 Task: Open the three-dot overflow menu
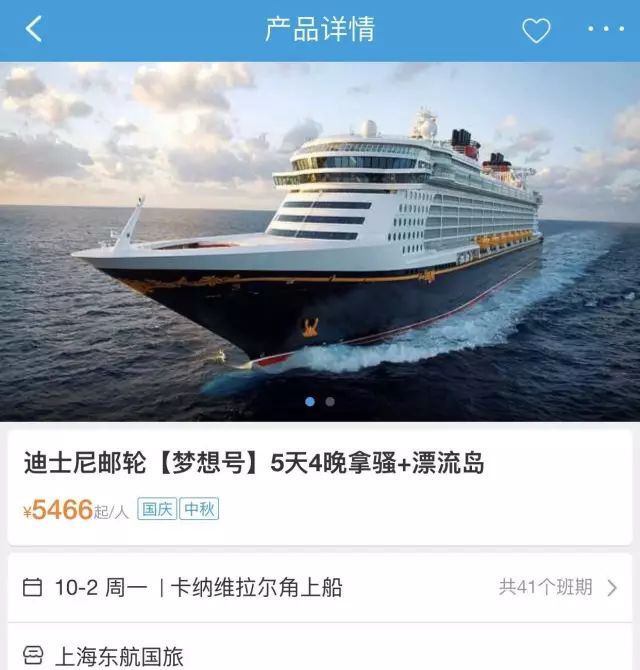point(605,30)
